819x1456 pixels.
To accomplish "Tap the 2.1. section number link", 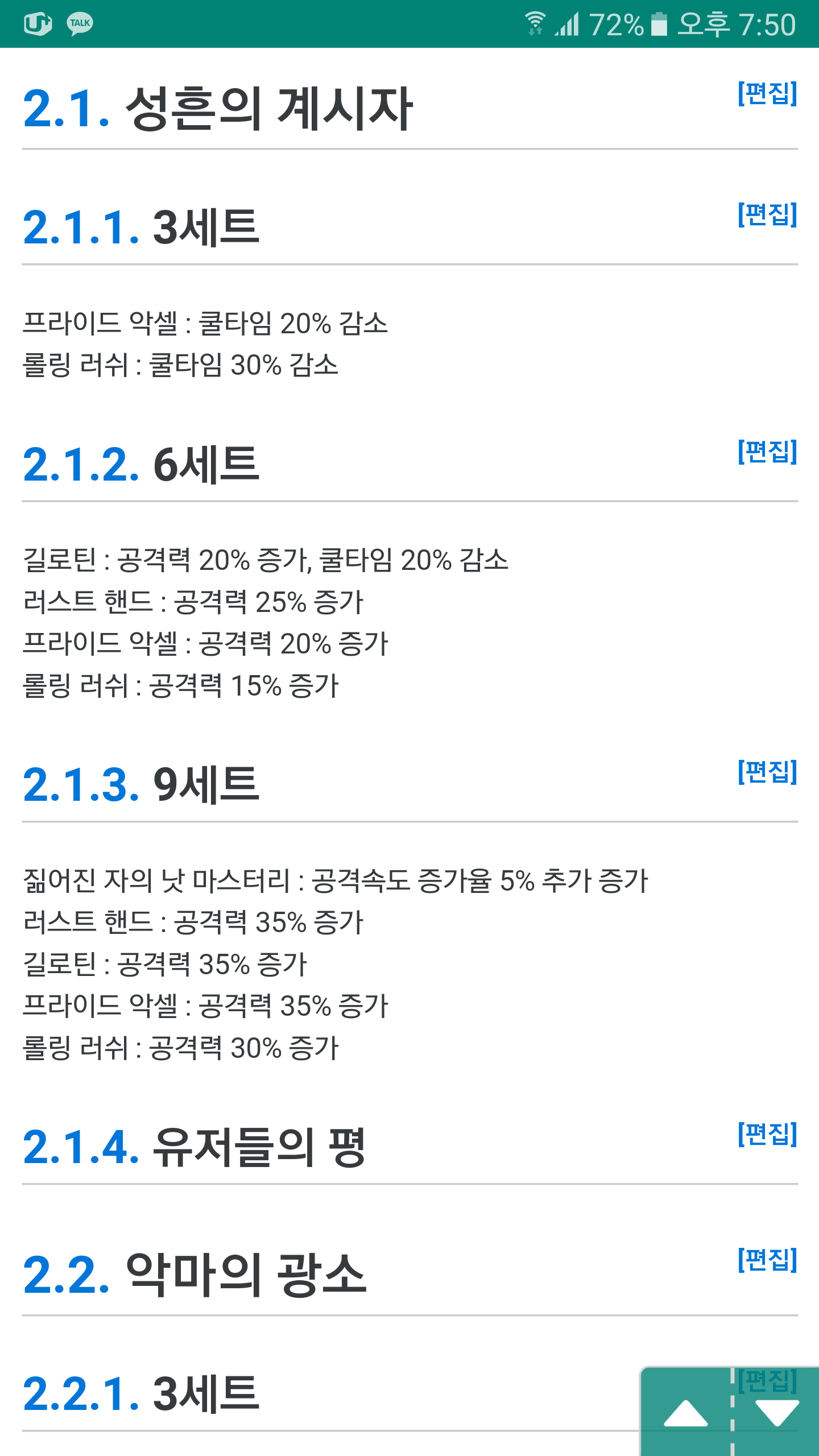I will tap(67, 108).
